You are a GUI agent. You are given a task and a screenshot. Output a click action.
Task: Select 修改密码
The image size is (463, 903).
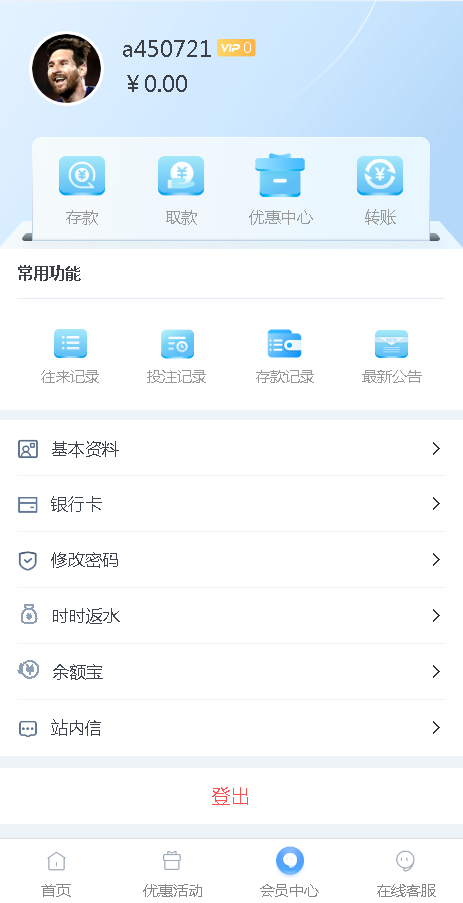click(231, 560)
